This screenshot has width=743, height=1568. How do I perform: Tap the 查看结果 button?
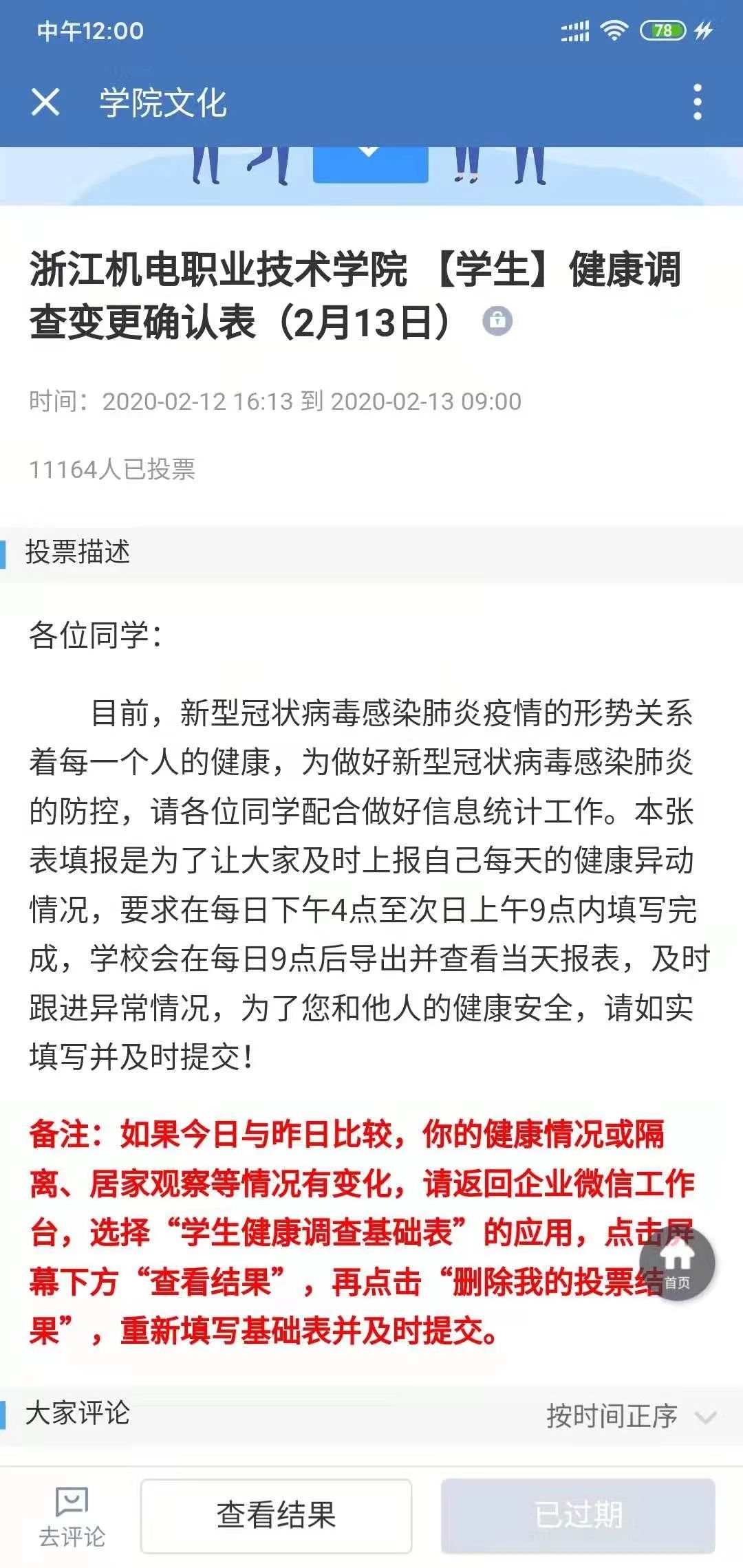click(277, 1516)
